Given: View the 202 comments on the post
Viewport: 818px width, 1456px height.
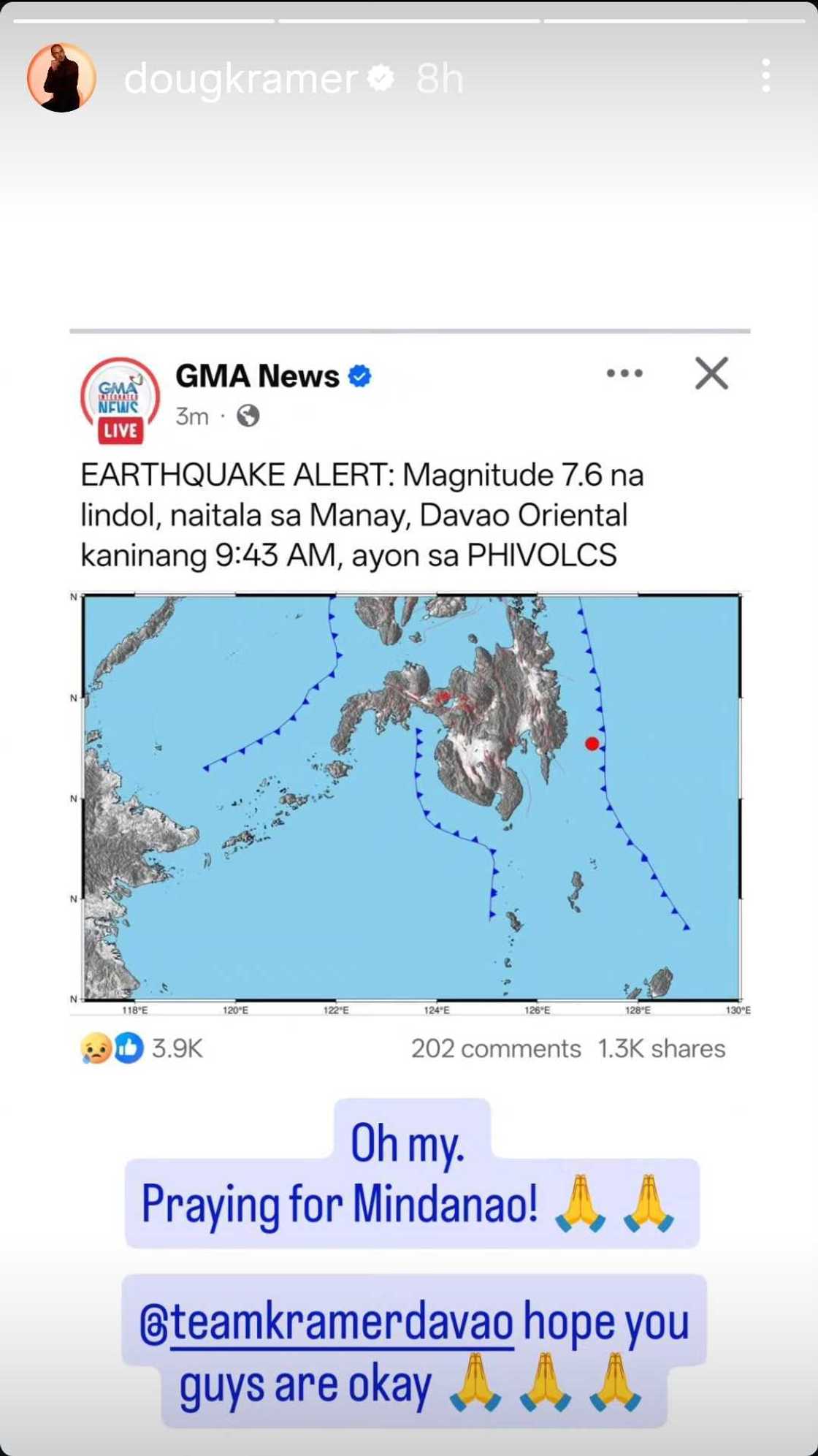Looking at the screenshot, I should click(x=493, y=1048).
